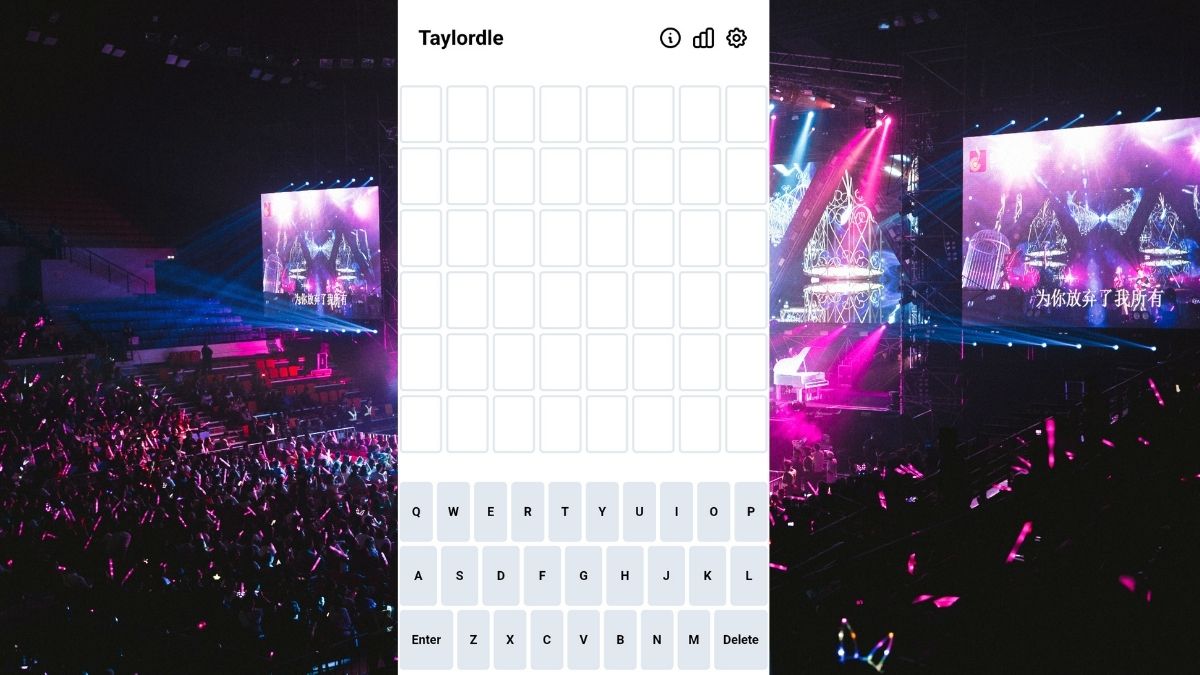Tap the Enter key
1200x675 pixels.
pyautogui.click(x=426, y=639)
